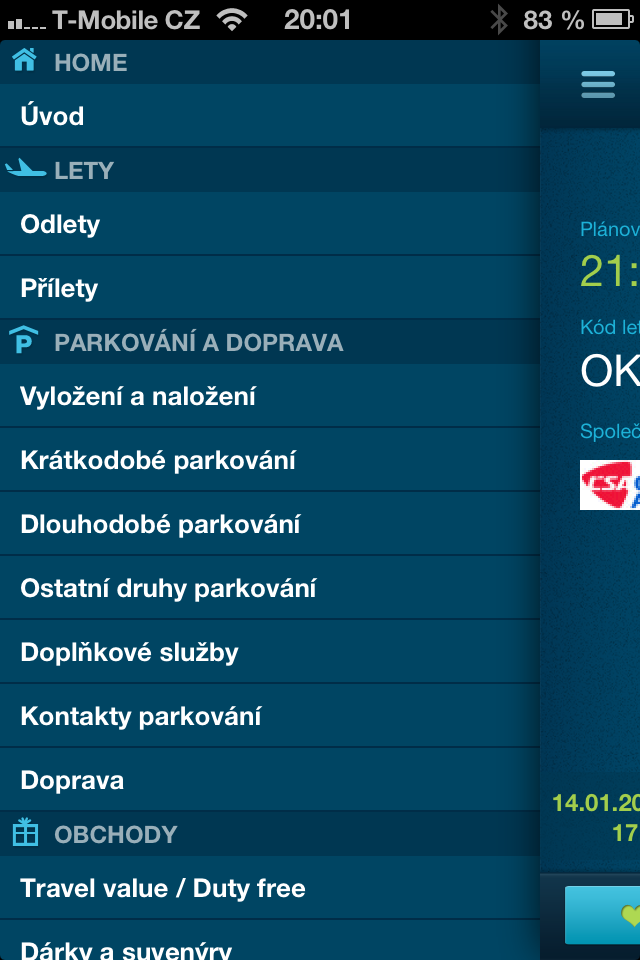This screenshot has height=960, width=640.
Task: Open Dárky a suvenýry shops
Action: tap(270, 946)
